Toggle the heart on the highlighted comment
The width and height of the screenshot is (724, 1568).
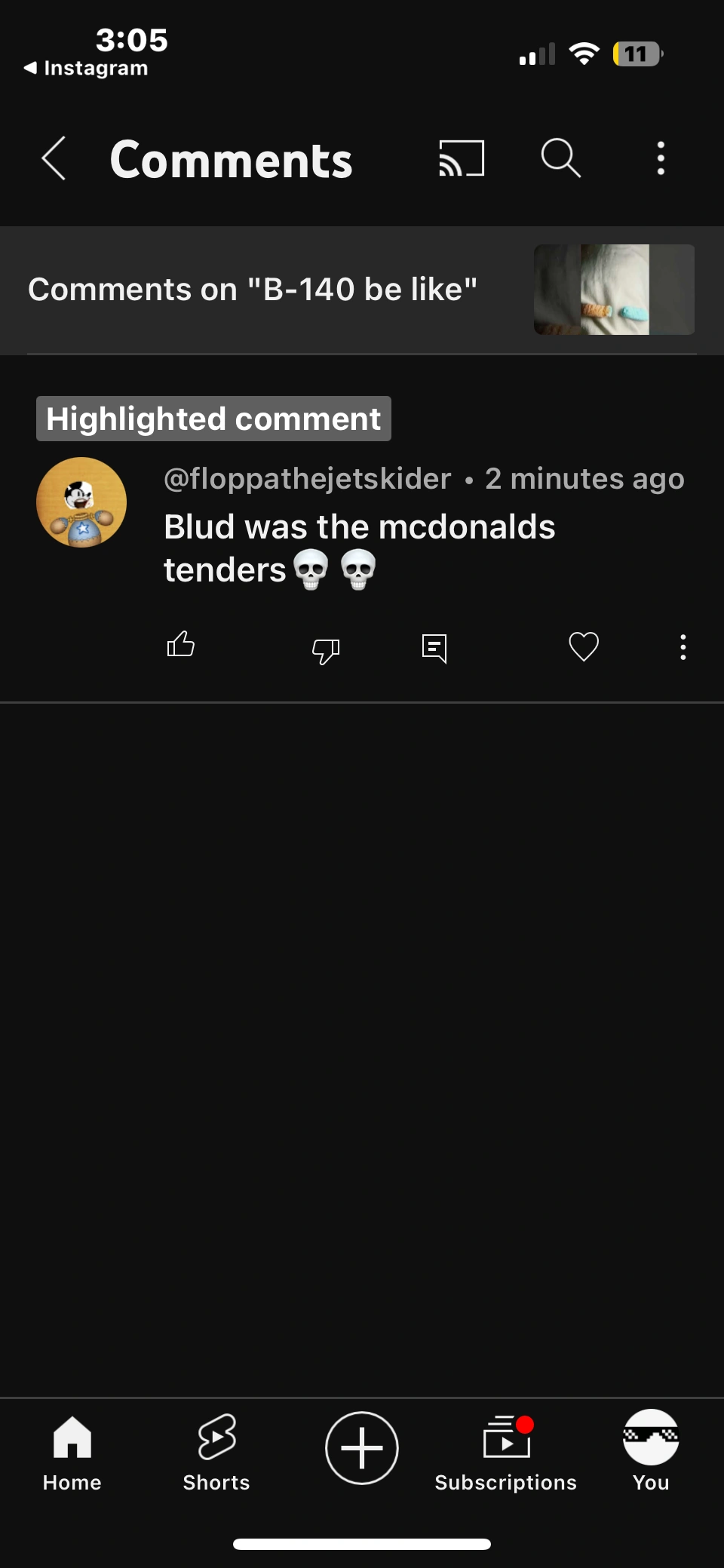point(582,646)
